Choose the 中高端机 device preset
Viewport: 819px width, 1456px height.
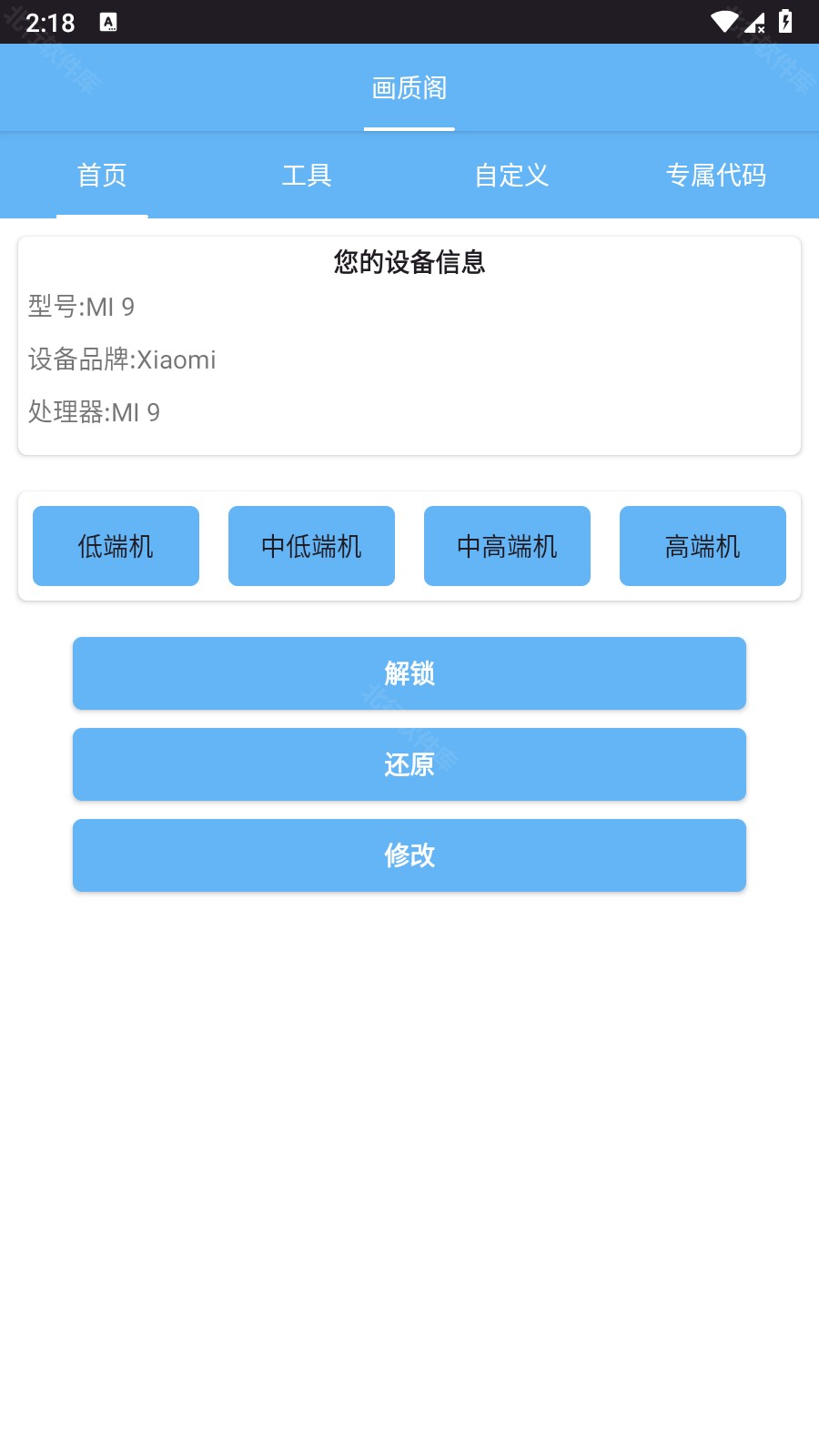pyautogui.click(x=507, y=545)
